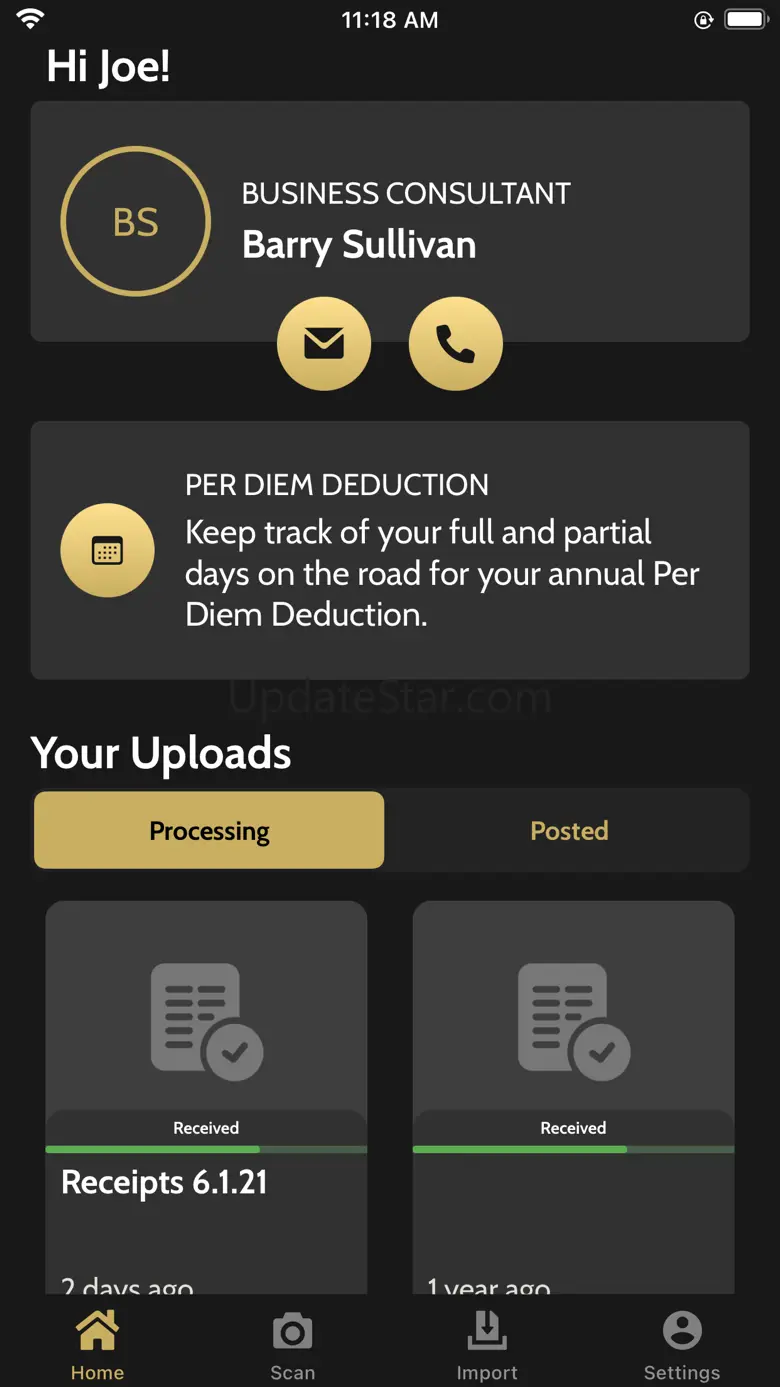780x1387 pixels.
Task: Open the Per Diem Deduction card
Action: [390, 550]
